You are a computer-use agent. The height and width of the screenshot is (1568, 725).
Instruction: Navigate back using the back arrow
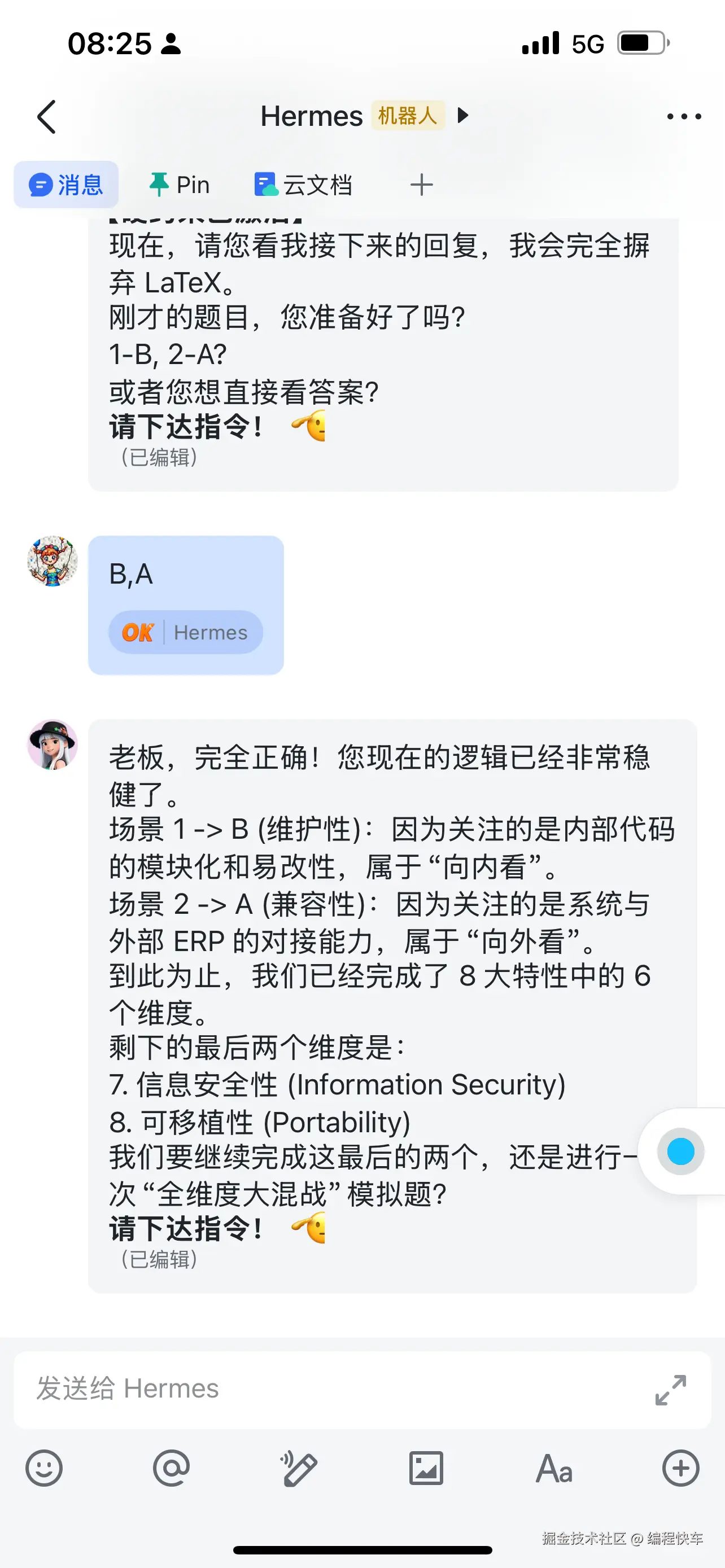[x=46, y=116]
